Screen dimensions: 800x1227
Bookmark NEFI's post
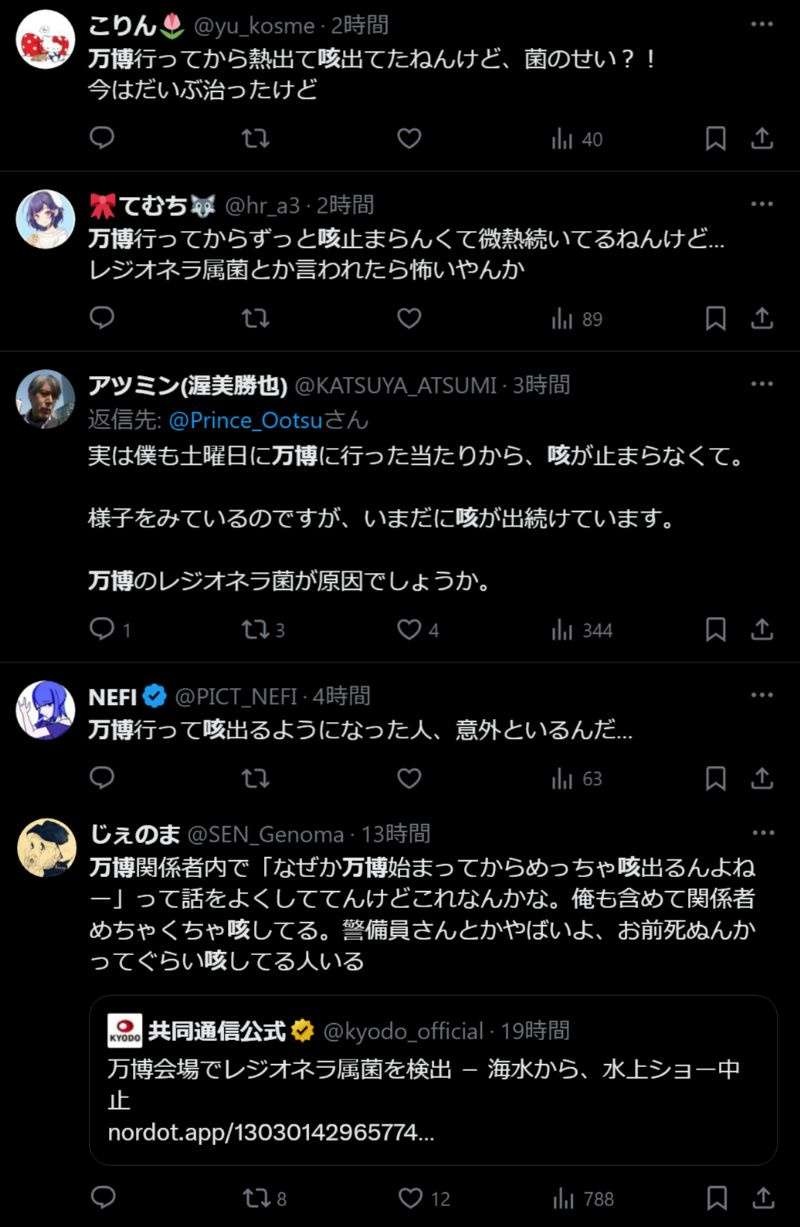point(716,778)
